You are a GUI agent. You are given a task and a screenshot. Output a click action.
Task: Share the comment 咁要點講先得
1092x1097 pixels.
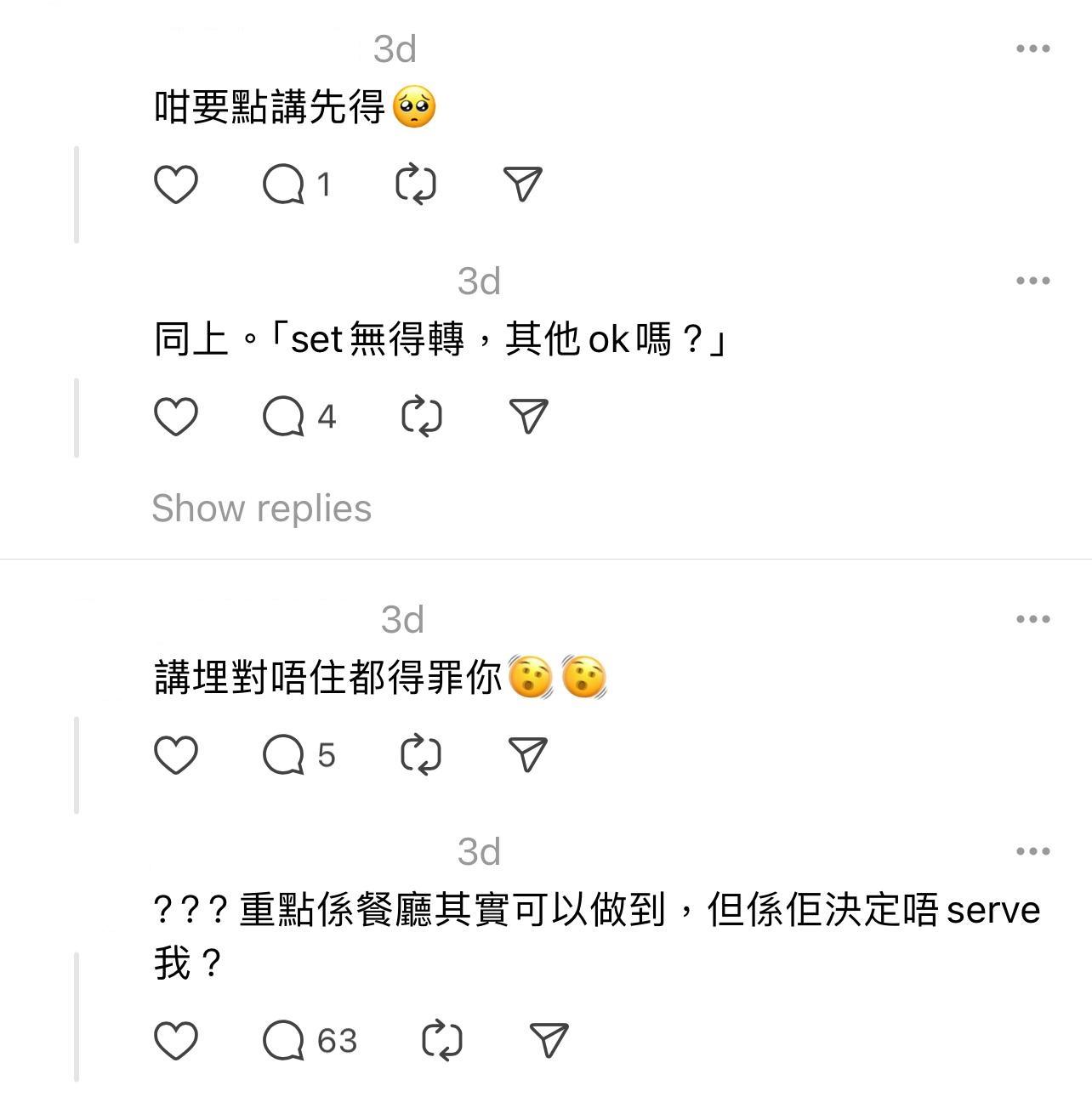pyautogui.click(x=522, y=185)
